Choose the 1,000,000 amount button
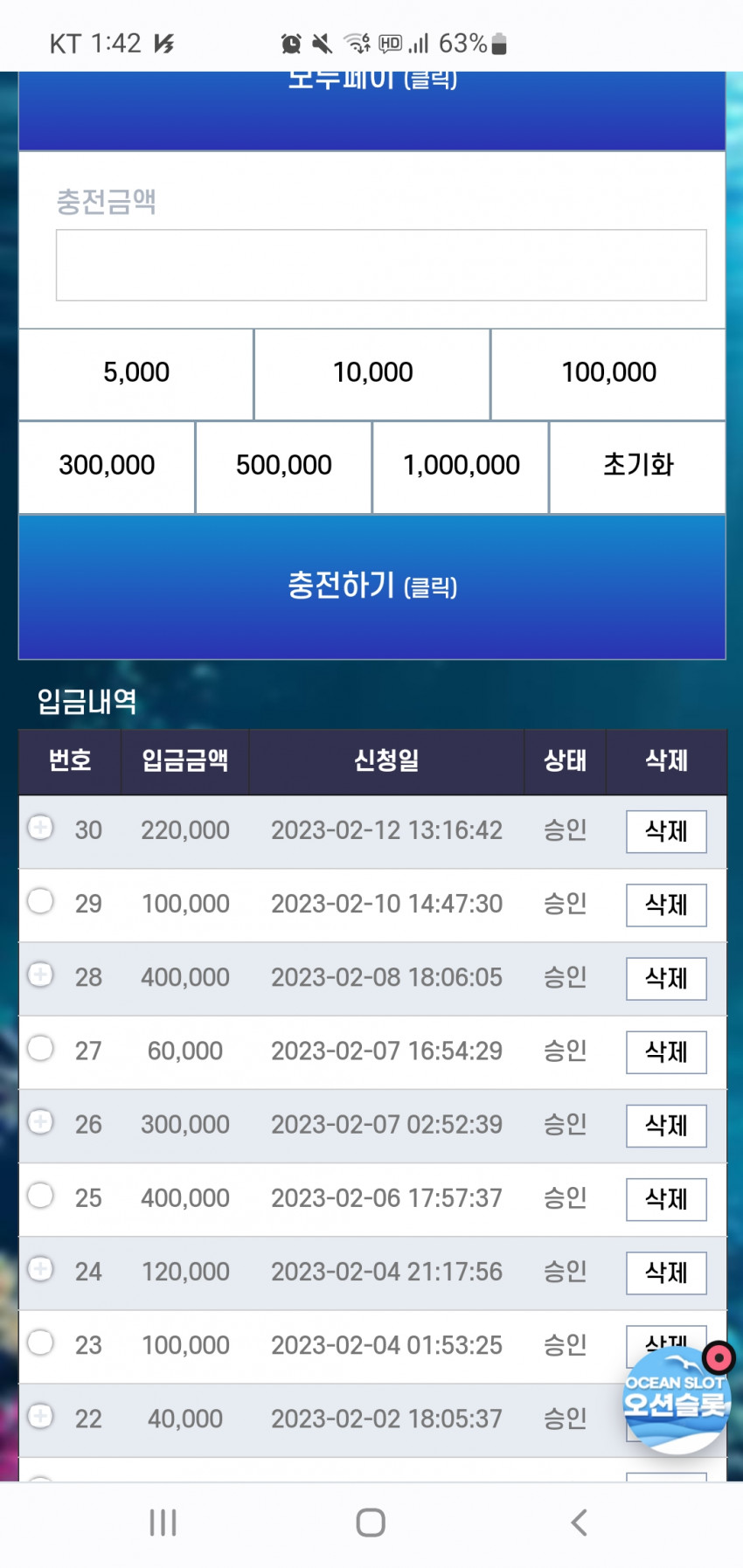Screen dimensions: 743x1568 point(461,467)
